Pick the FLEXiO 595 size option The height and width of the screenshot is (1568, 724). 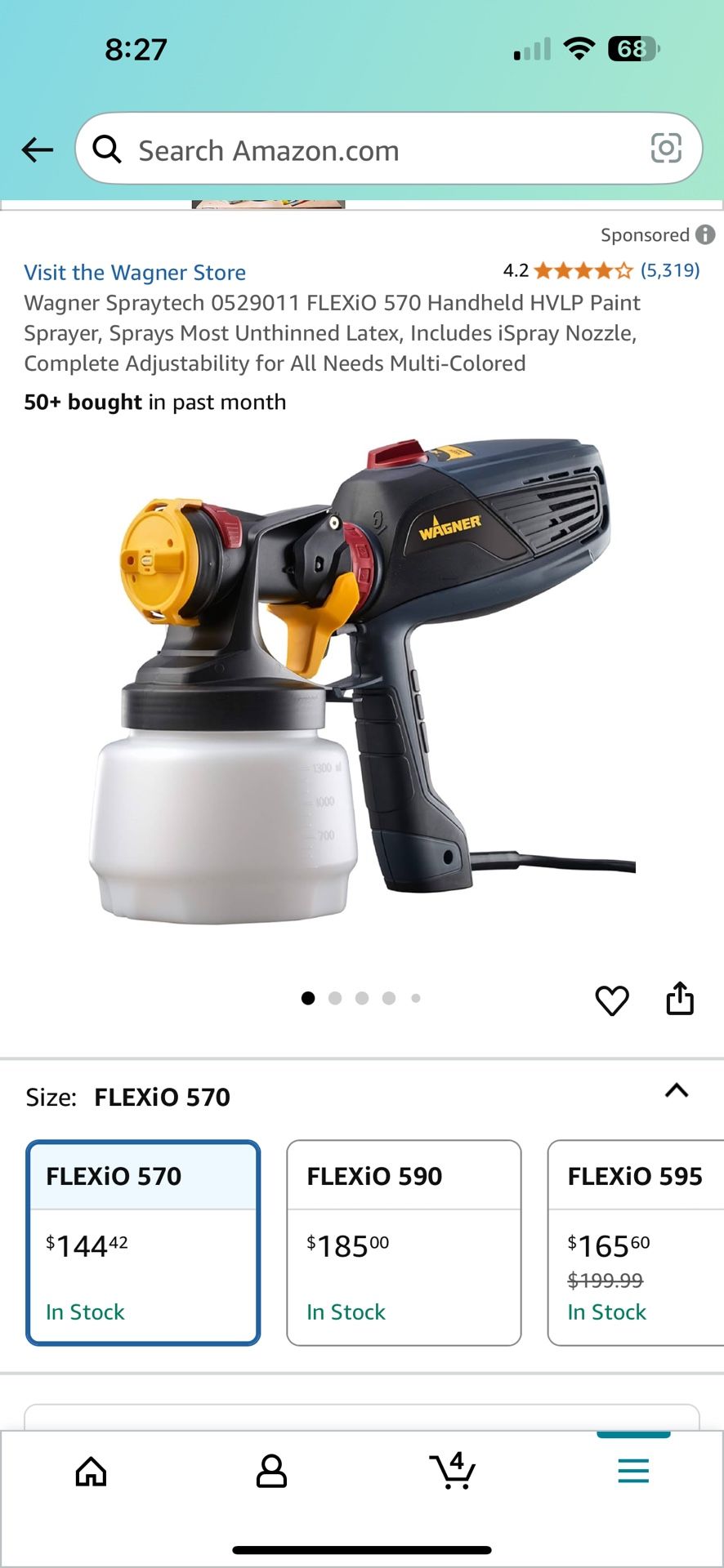(636, 1242)
